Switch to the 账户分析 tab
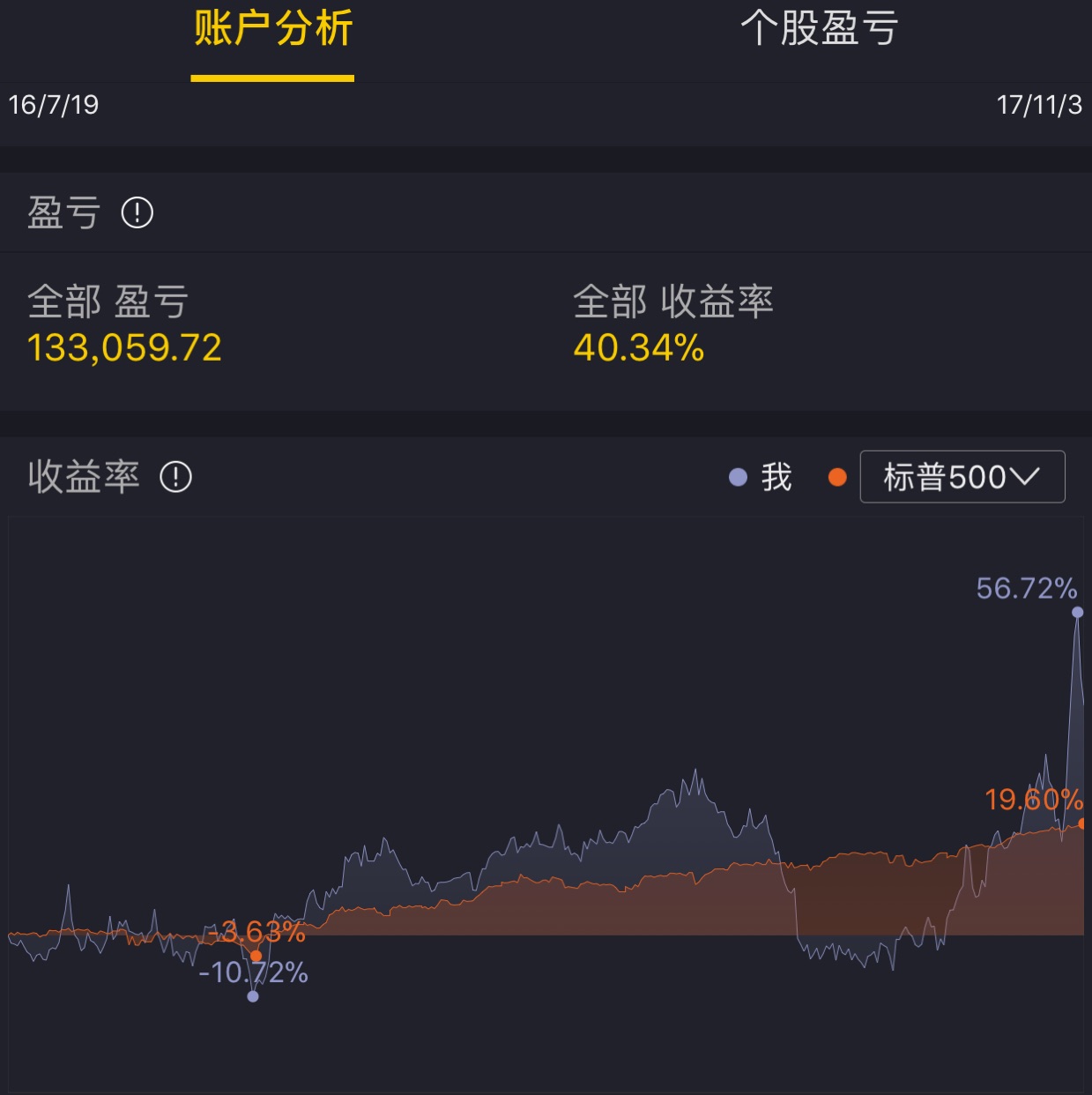This screenshot has width=1092, height=1095. [272, 30]
